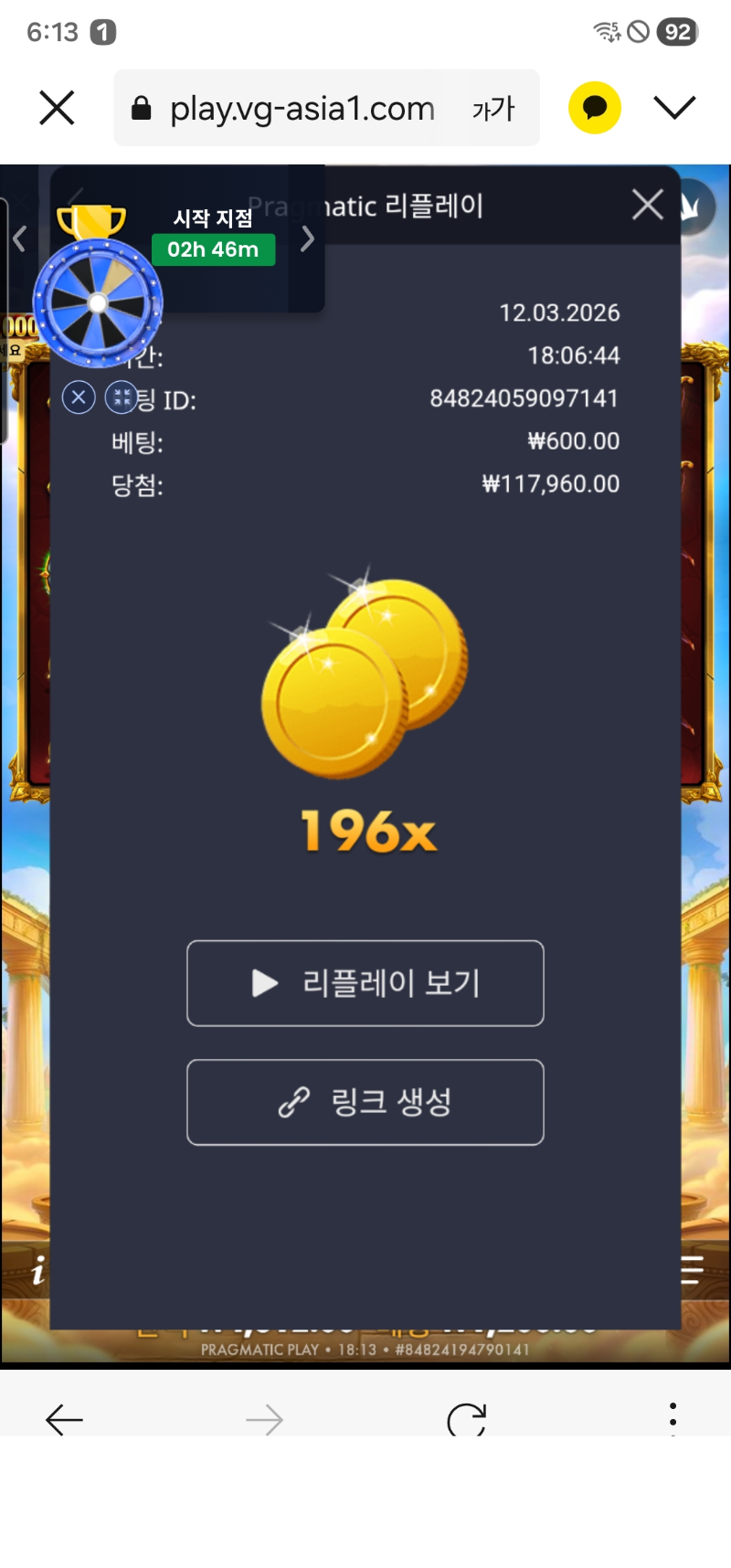Screen dimensions: 731x1568
Task: Go to previous tournament widget slide
Action: pyautogui.click(x=20, y=239)
